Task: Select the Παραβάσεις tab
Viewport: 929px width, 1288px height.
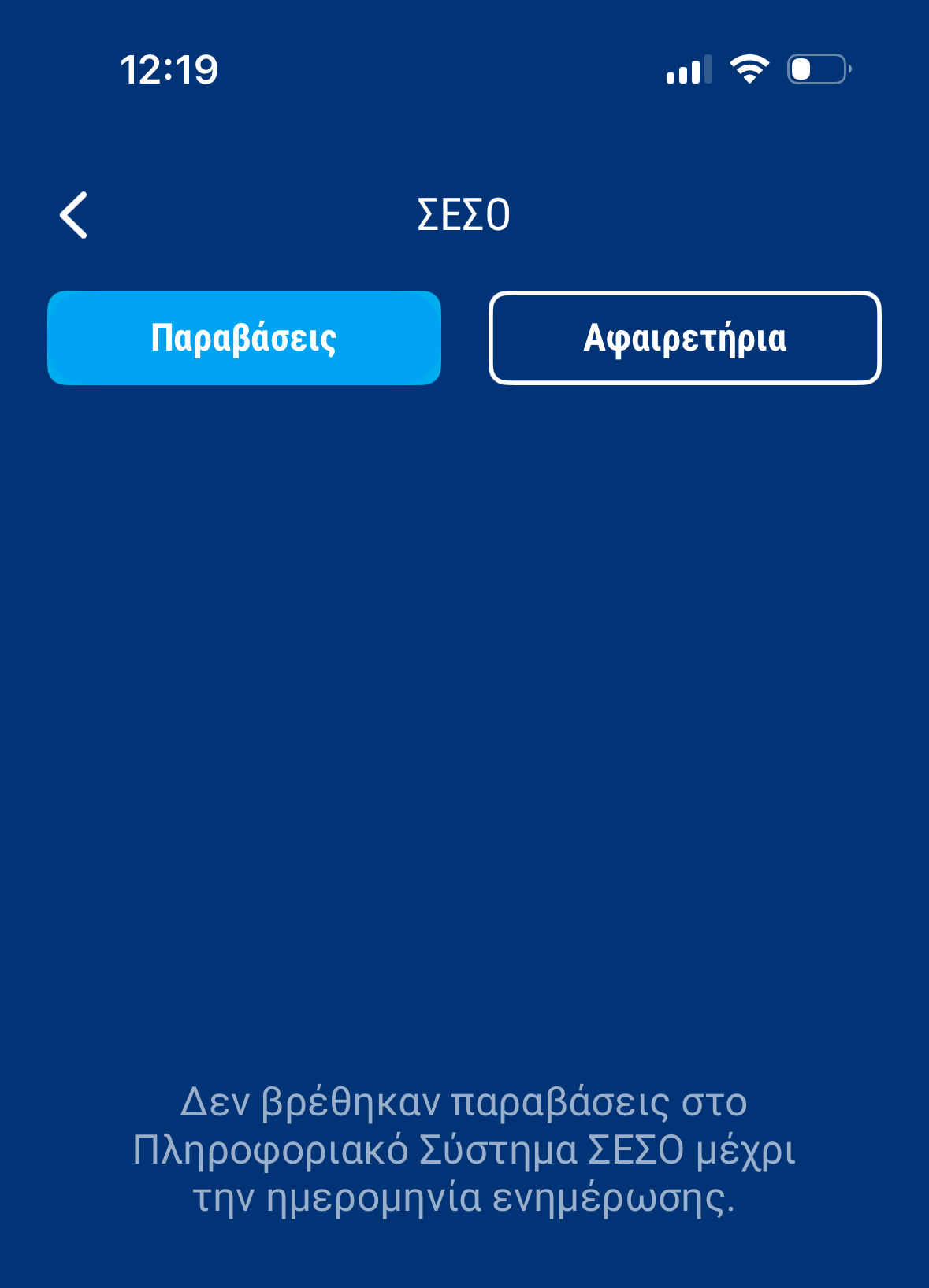Action: click(x=244, y=338)
